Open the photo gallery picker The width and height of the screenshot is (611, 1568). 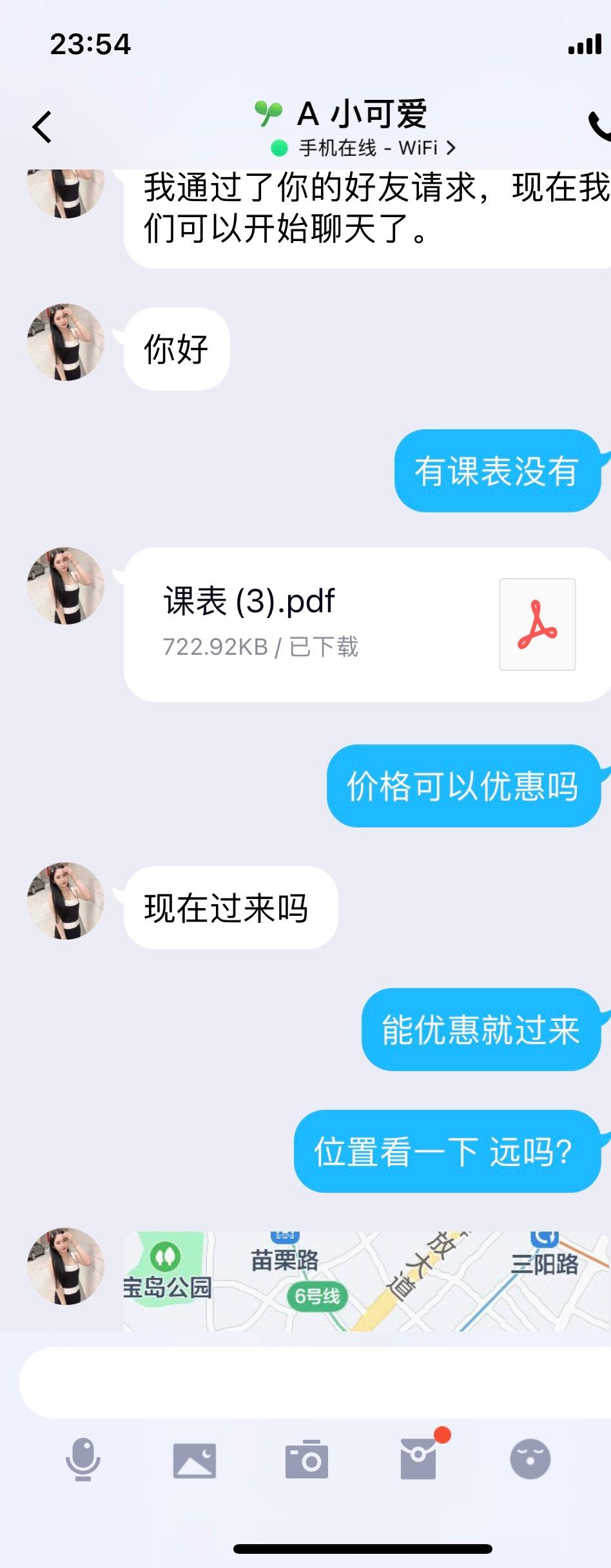click(x=195, y=1460)
